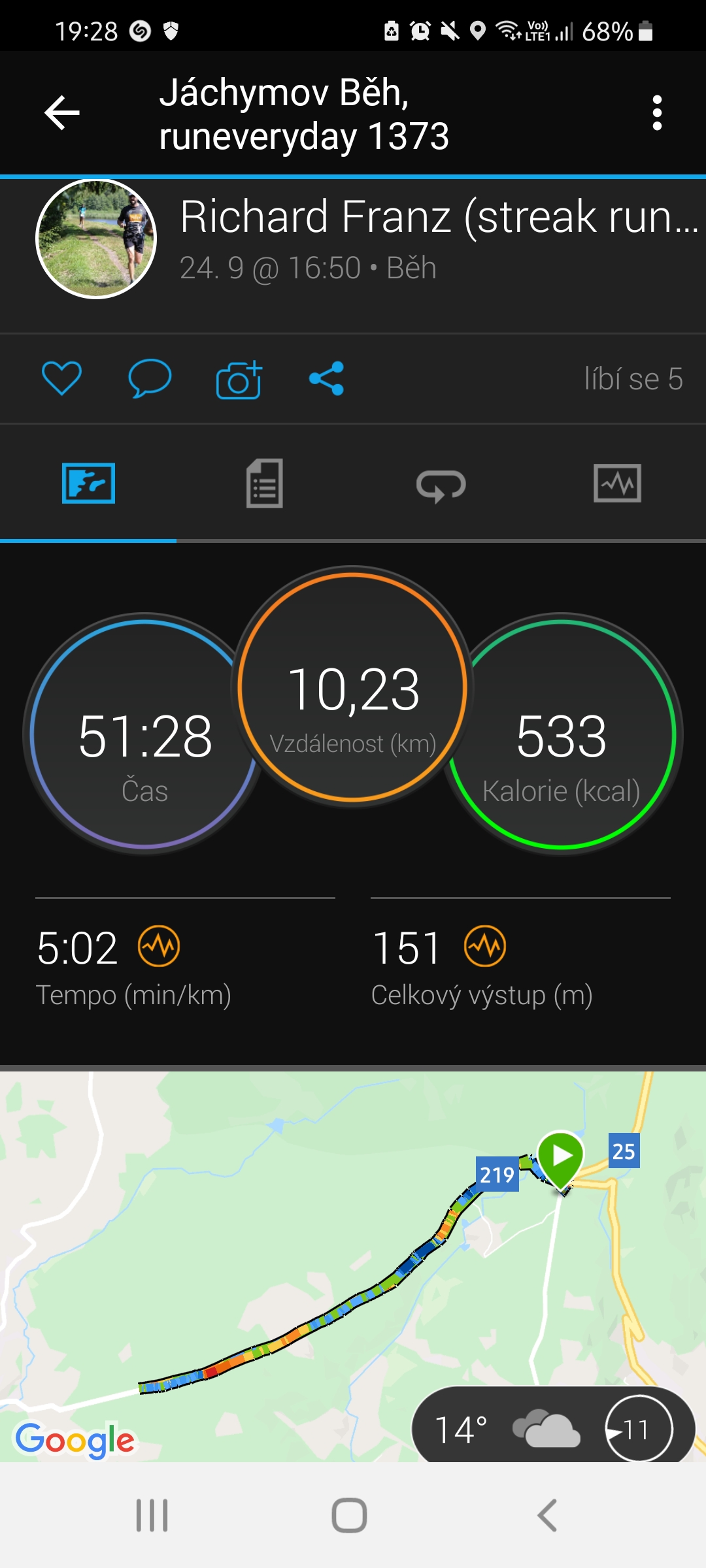Like this activity with the heart icon
The image size is (706, 1568).
pyautogui.click(x=61, y=378)
